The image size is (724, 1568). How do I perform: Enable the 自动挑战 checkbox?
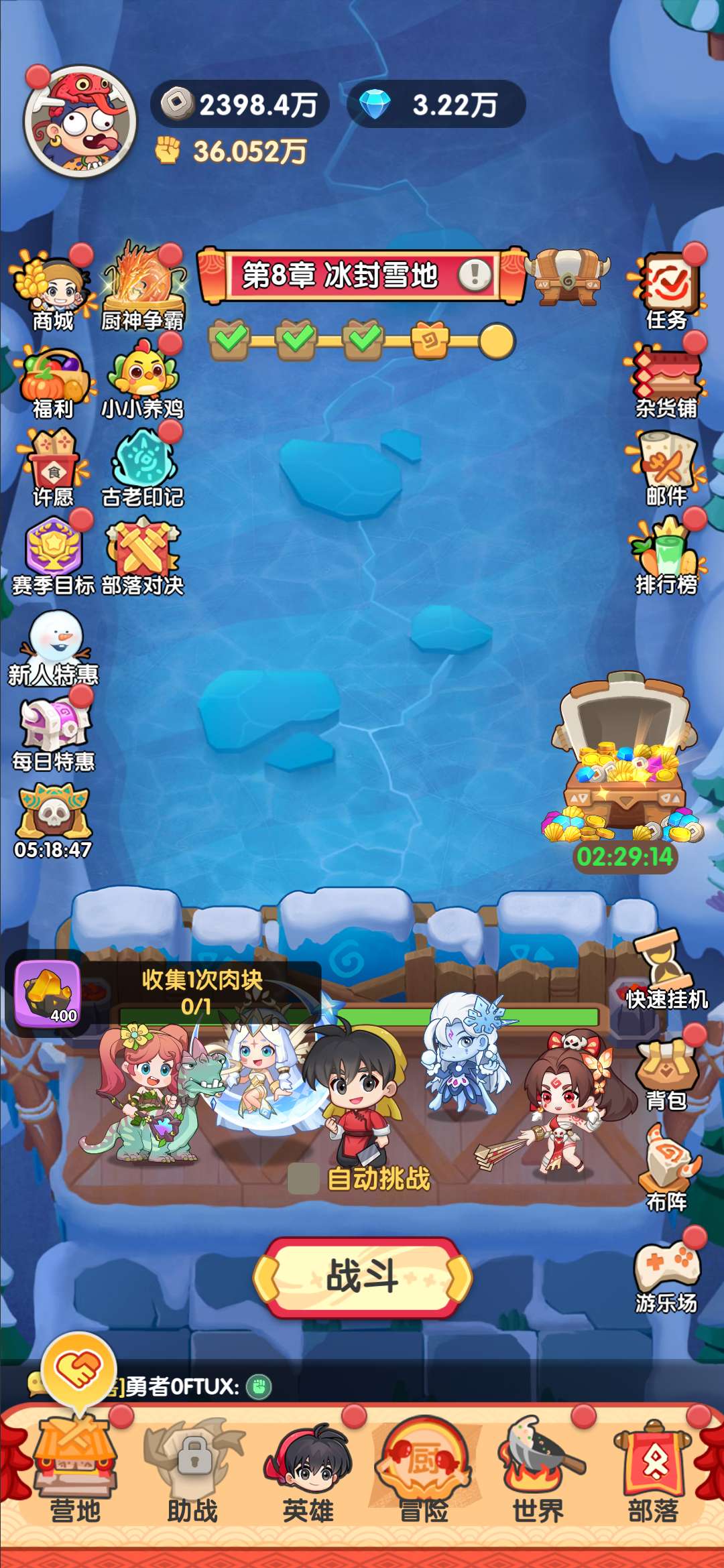pyautogui.click(x=303, y=1179)
